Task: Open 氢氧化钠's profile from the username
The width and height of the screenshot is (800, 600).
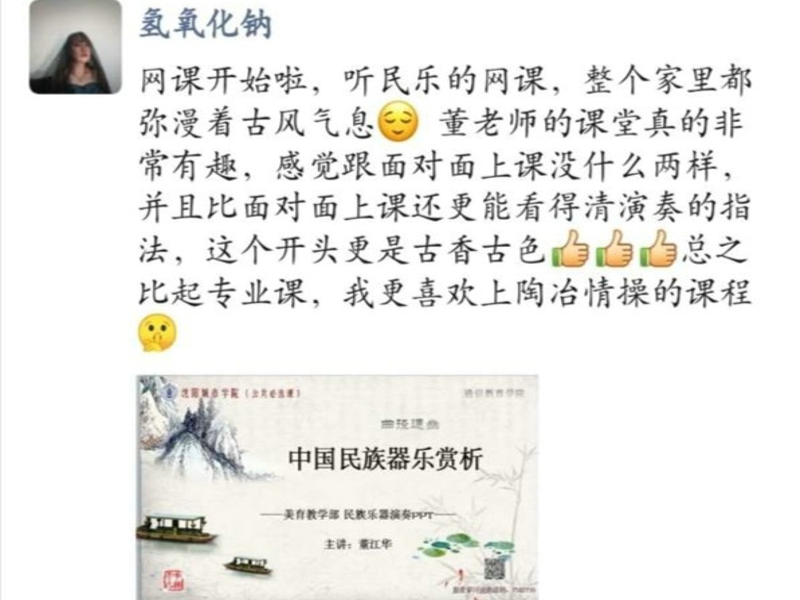Action: coord(203,24)
